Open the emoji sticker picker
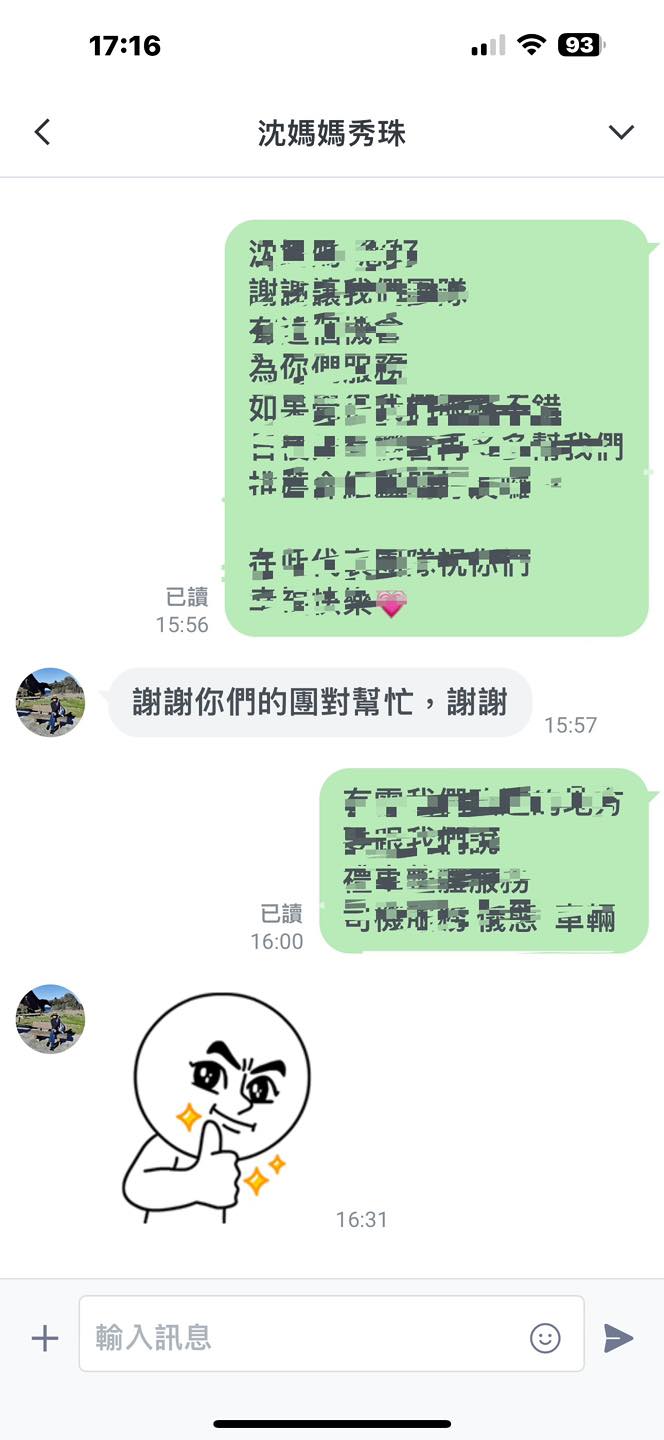Image resolution: width=664 pixels, height=1440 pixels. 545,1338
